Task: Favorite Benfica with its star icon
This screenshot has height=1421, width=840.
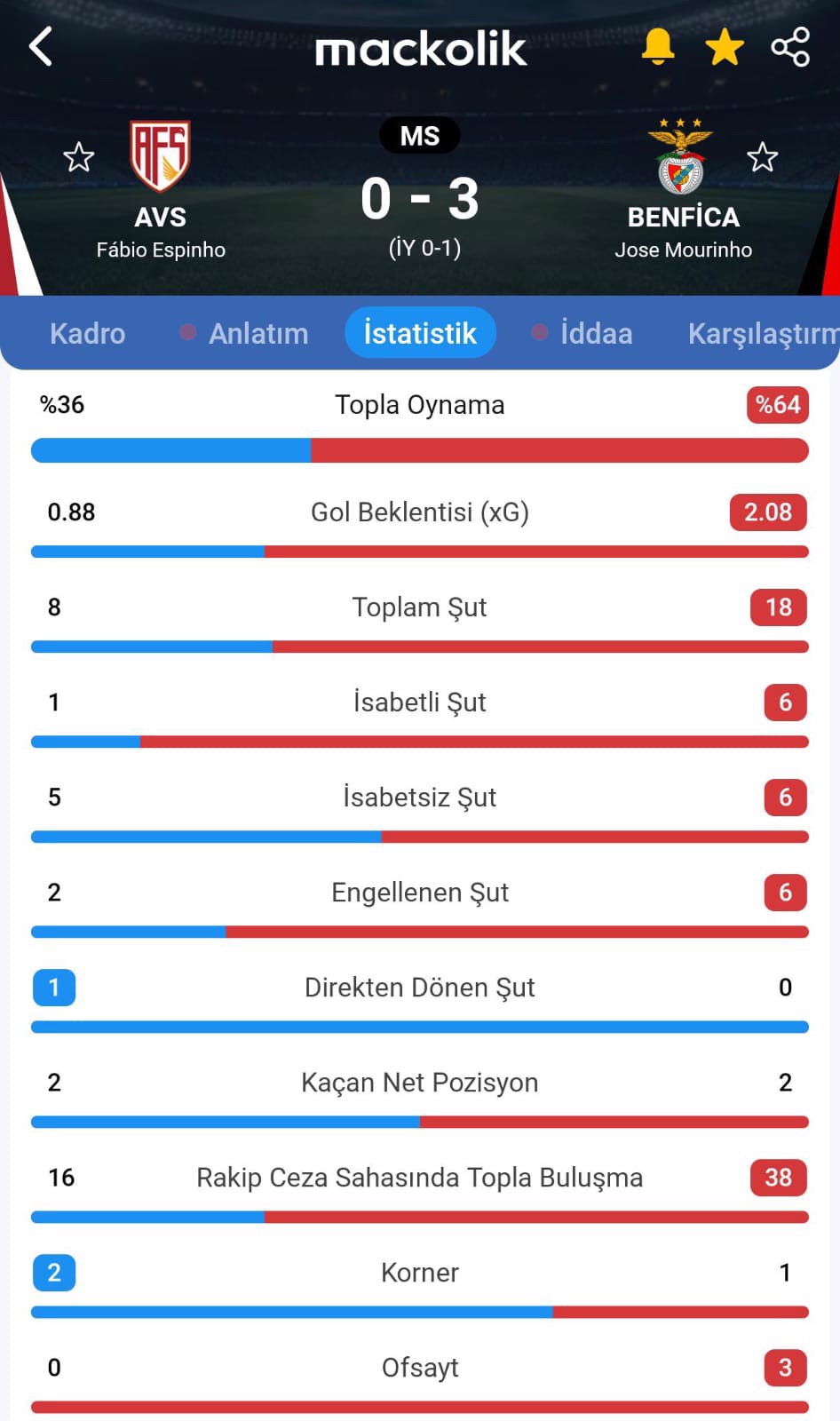Action: point(762,157)
